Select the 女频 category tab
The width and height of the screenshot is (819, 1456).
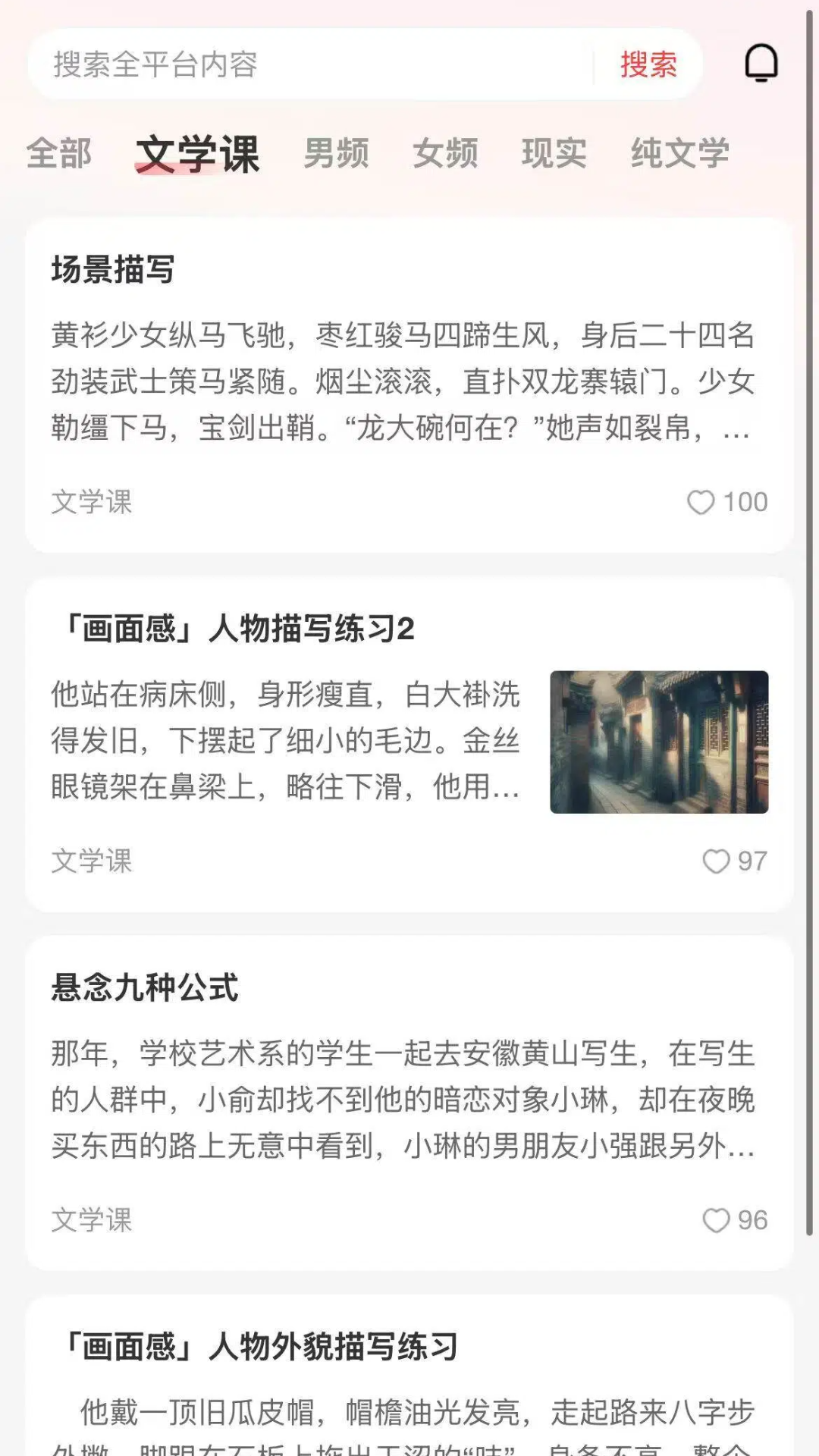pos(446,154)
